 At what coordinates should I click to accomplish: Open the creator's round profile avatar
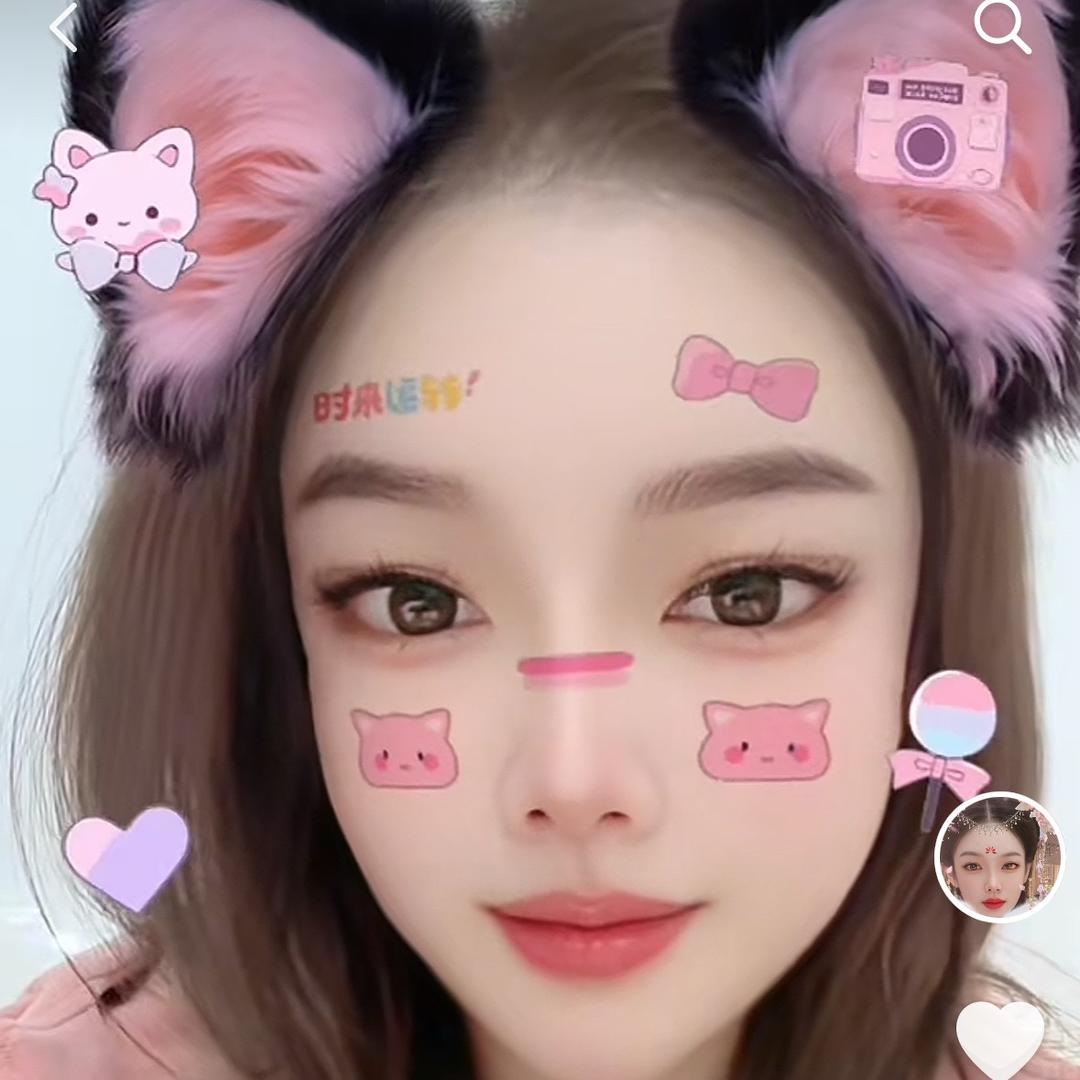coord(998,858)
